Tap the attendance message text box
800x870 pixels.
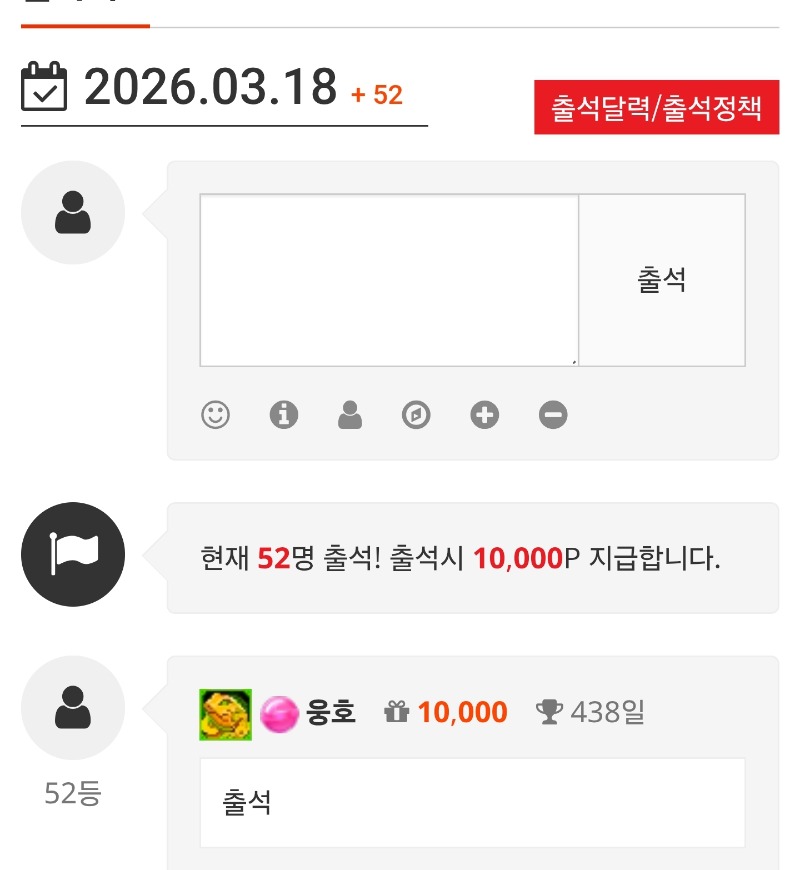pos(389,280)
